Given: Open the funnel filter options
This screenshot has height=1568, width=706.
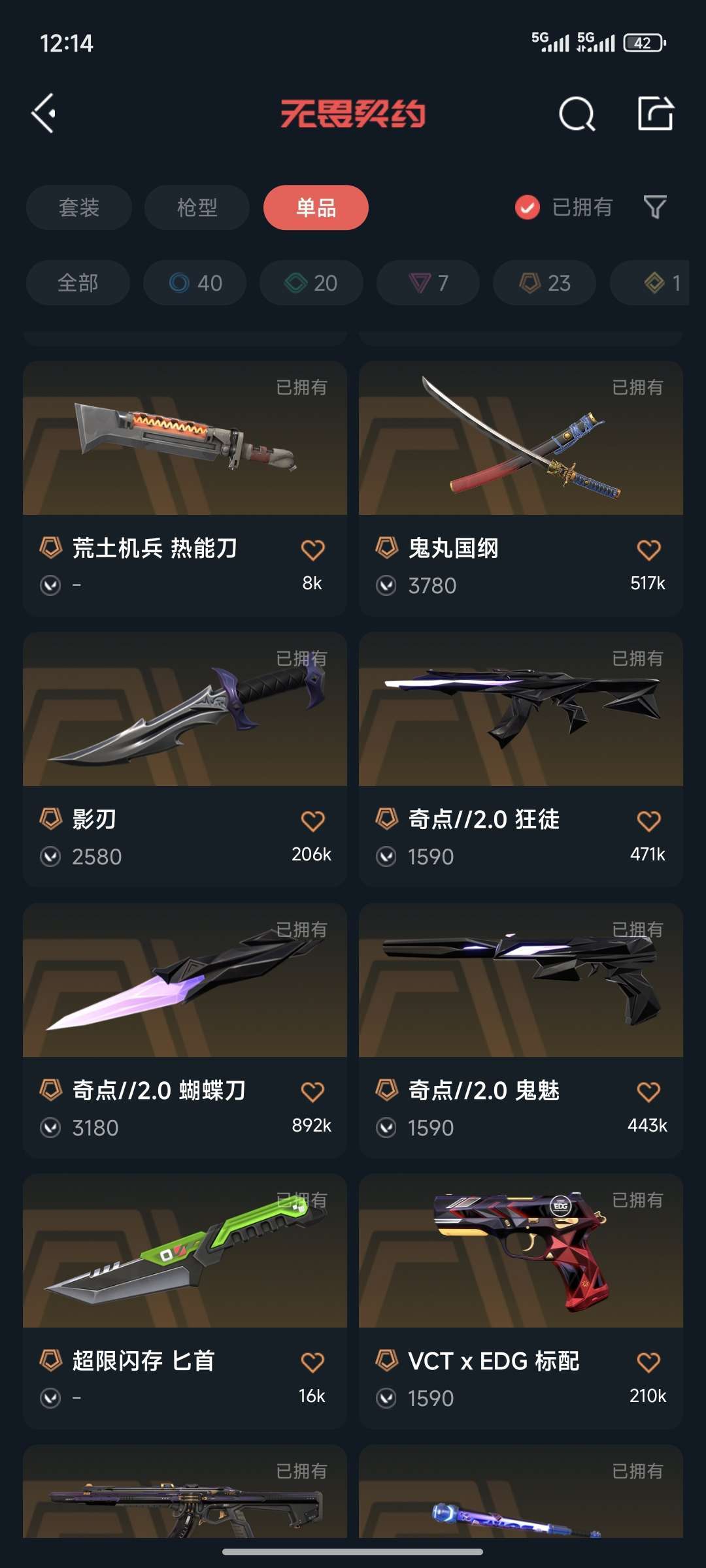Looking at the screenshot, I should (x=655, y=208).
